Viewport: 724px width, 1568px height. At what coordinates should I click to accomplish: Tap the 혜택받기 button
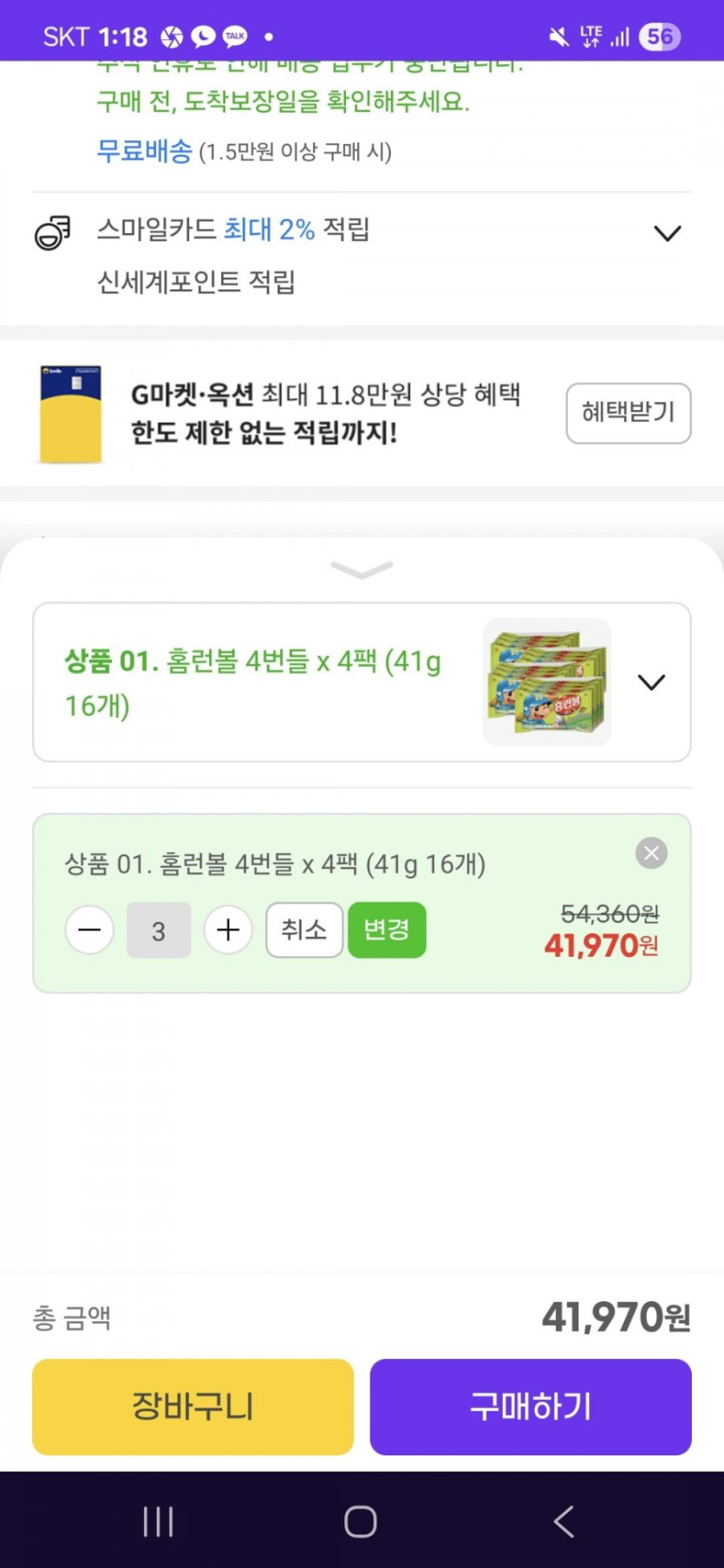click(x=628, y=413)
